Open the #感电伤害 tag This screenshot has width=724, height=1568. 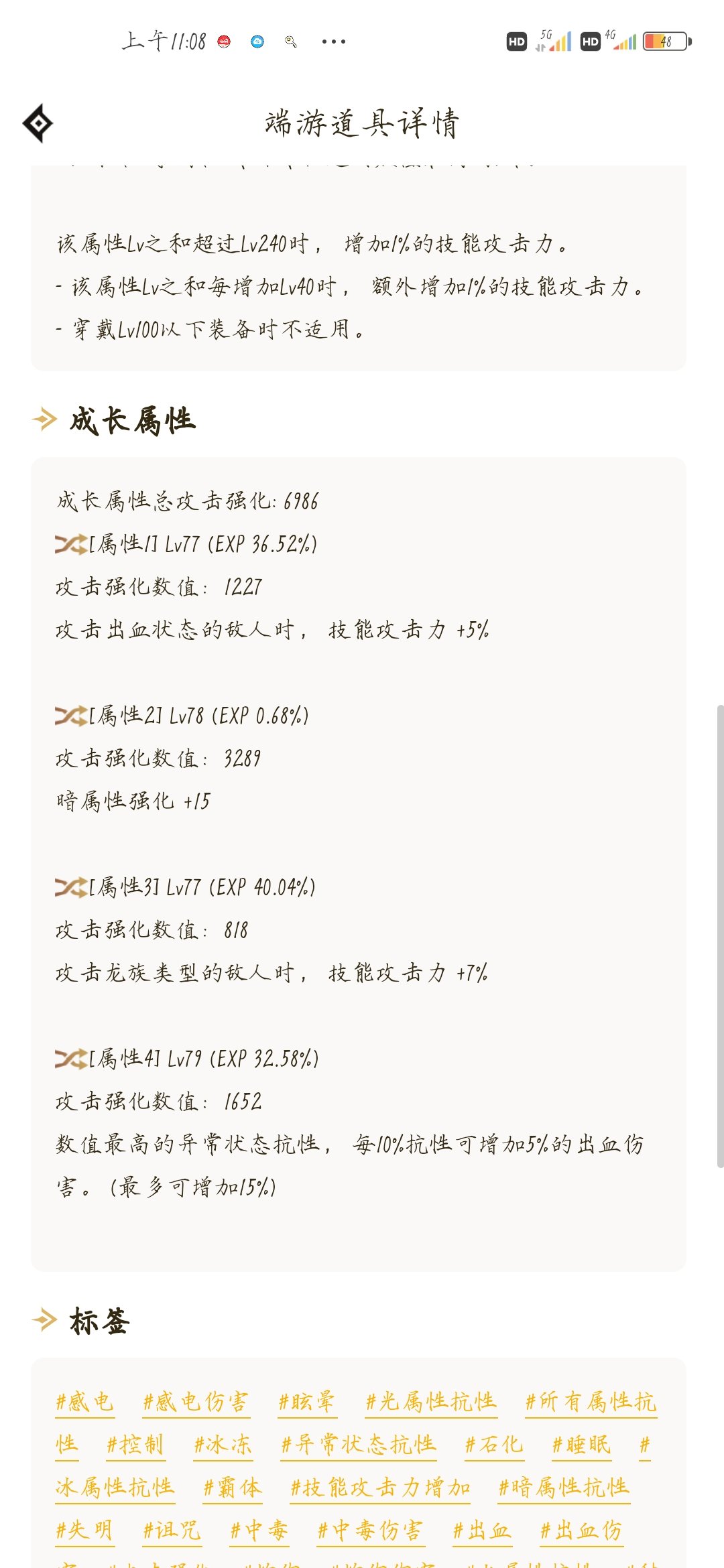[196, 1402]
